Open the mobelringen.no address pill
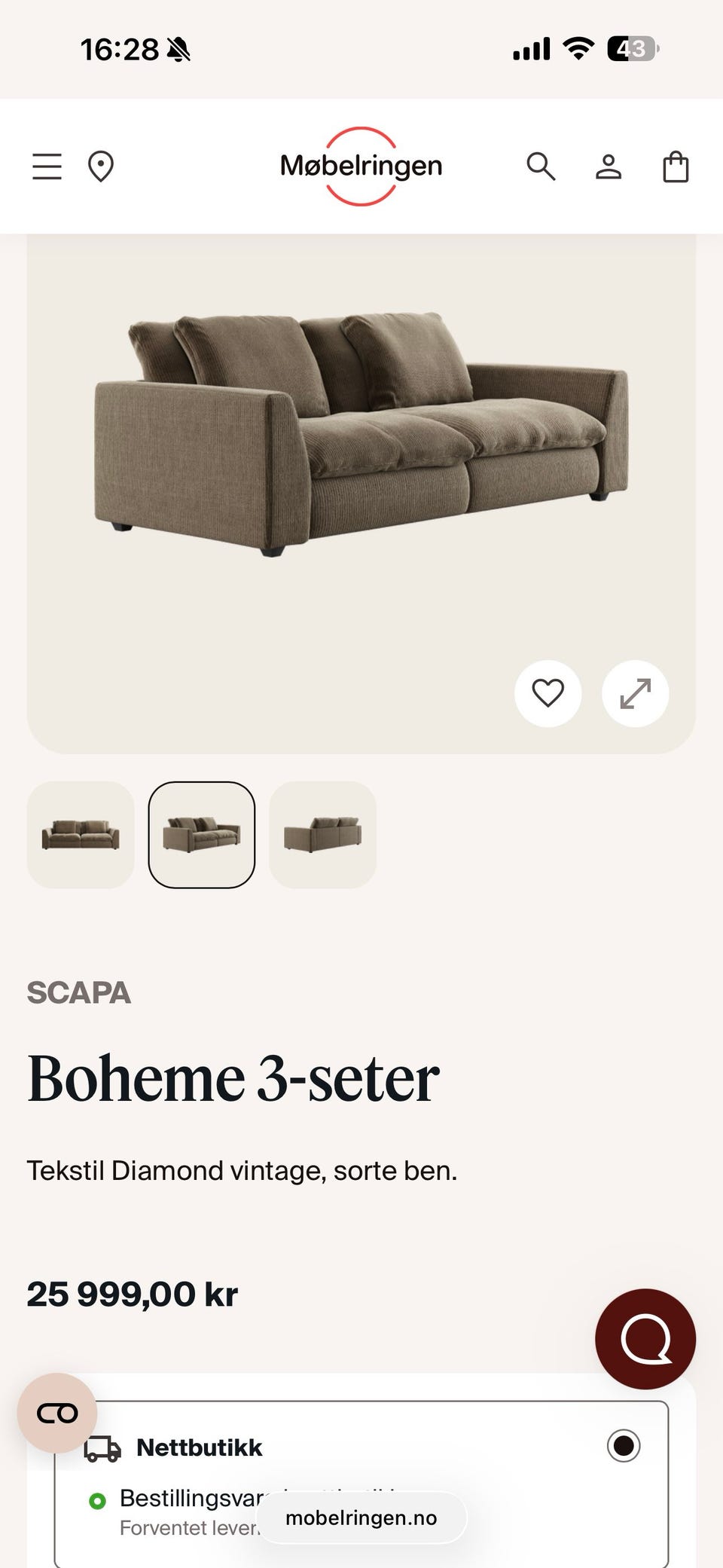Image resolution: width=723 pixels, height=1568 pixels. click(x=361, y=1518)
